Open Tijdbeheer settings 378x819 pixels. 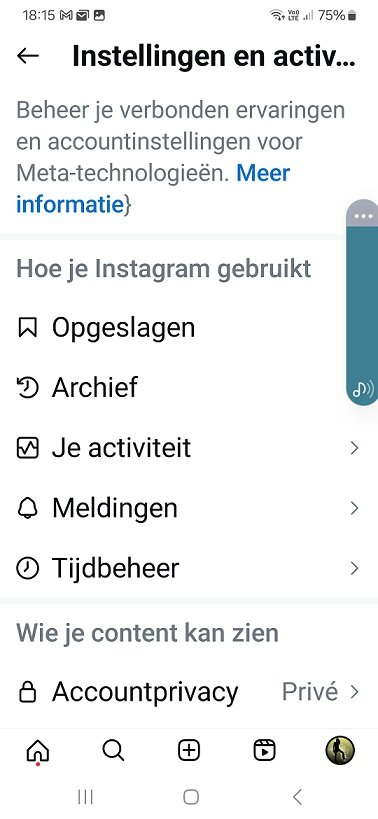189,568
